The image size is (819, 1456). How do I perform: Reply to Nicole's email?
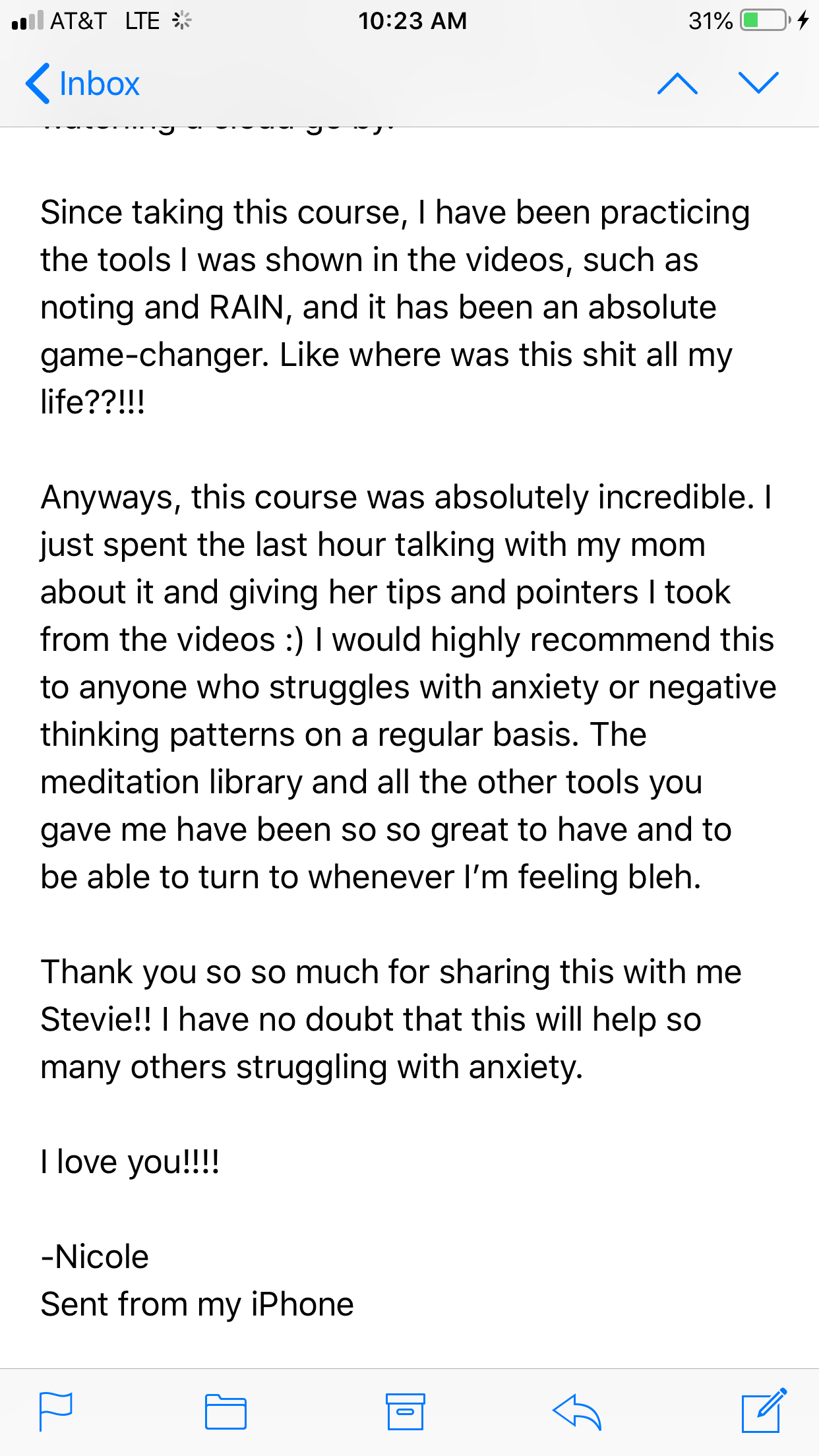coord(577,1411)
